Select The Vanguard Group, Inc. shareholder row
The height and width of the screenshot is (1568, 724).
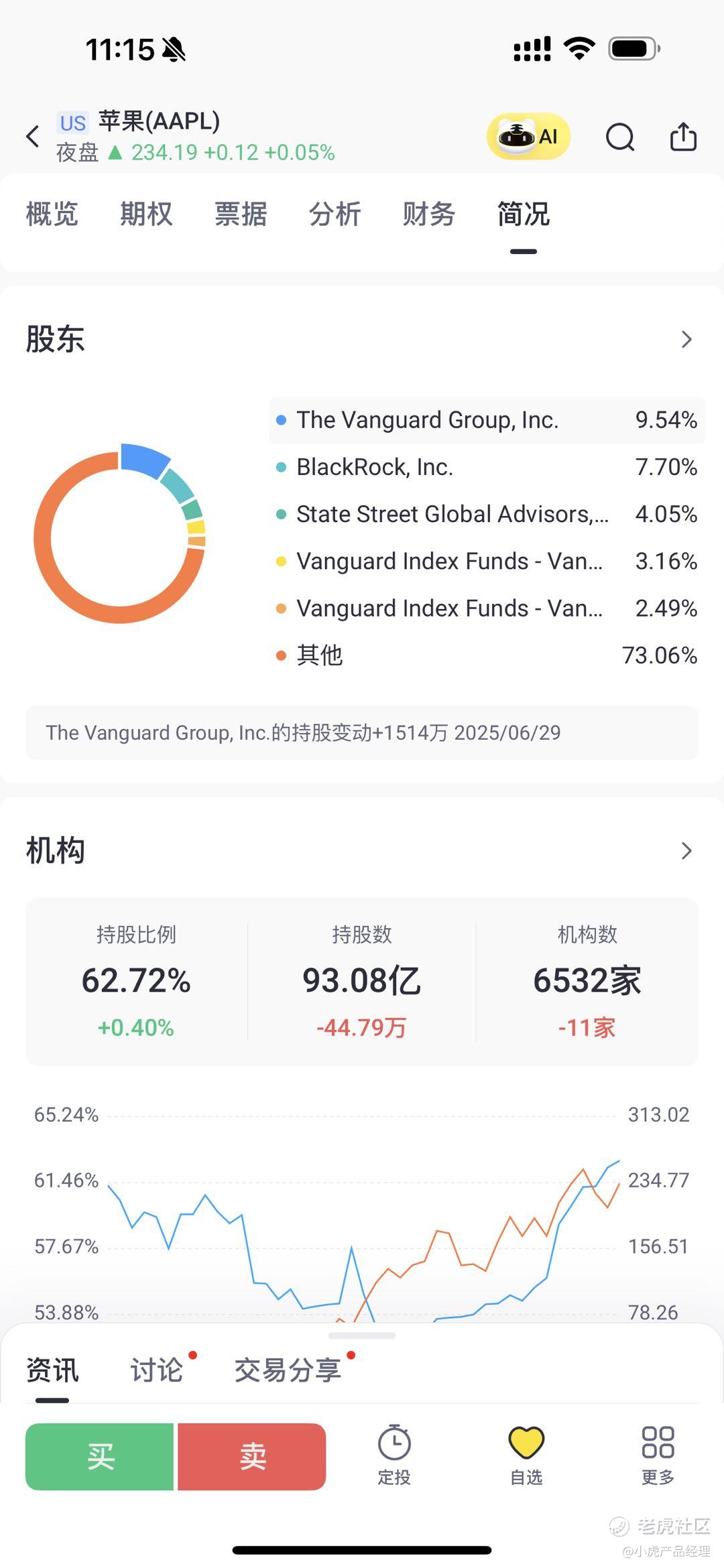coord(487,420)
